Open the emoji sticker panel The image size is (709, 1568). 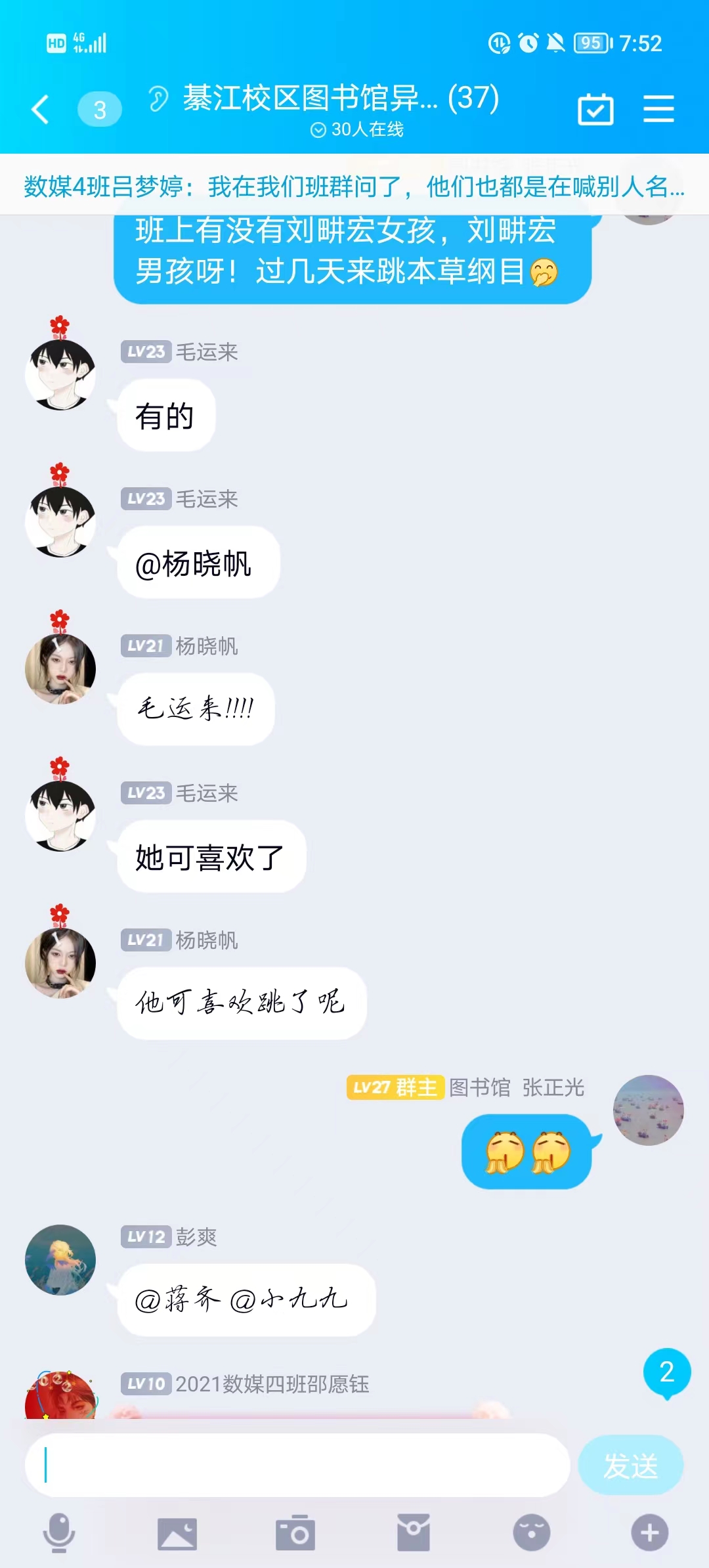tap(531, 1533)
